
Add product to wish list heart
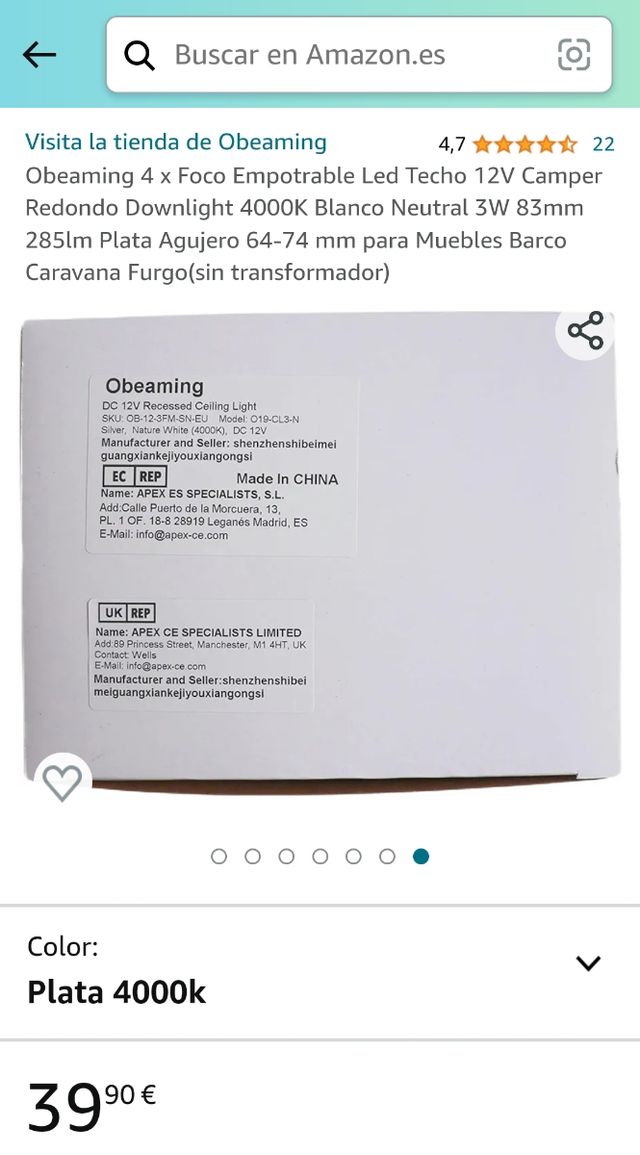62,781
